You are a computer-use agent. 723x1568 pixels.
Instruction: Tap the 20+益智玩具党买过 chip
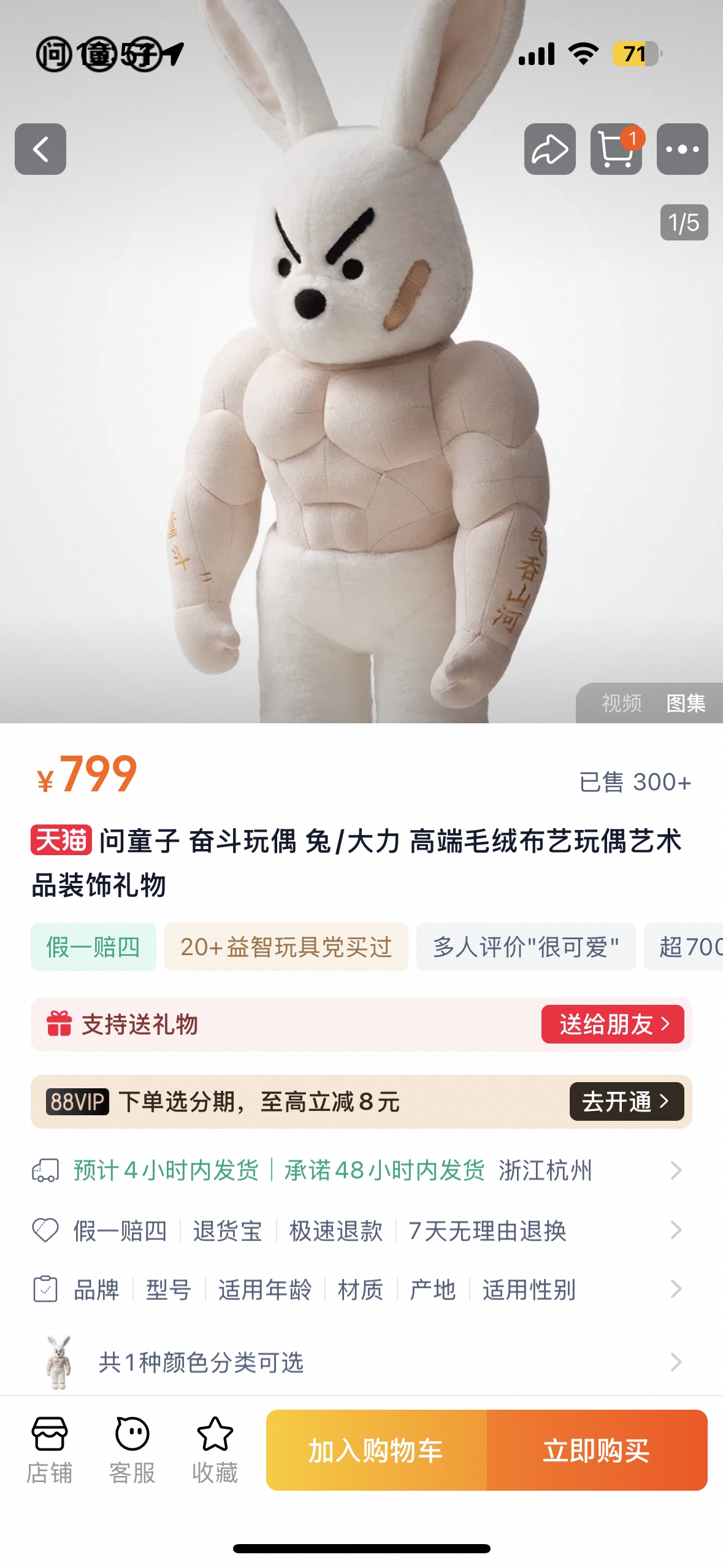tap(286, 947)
